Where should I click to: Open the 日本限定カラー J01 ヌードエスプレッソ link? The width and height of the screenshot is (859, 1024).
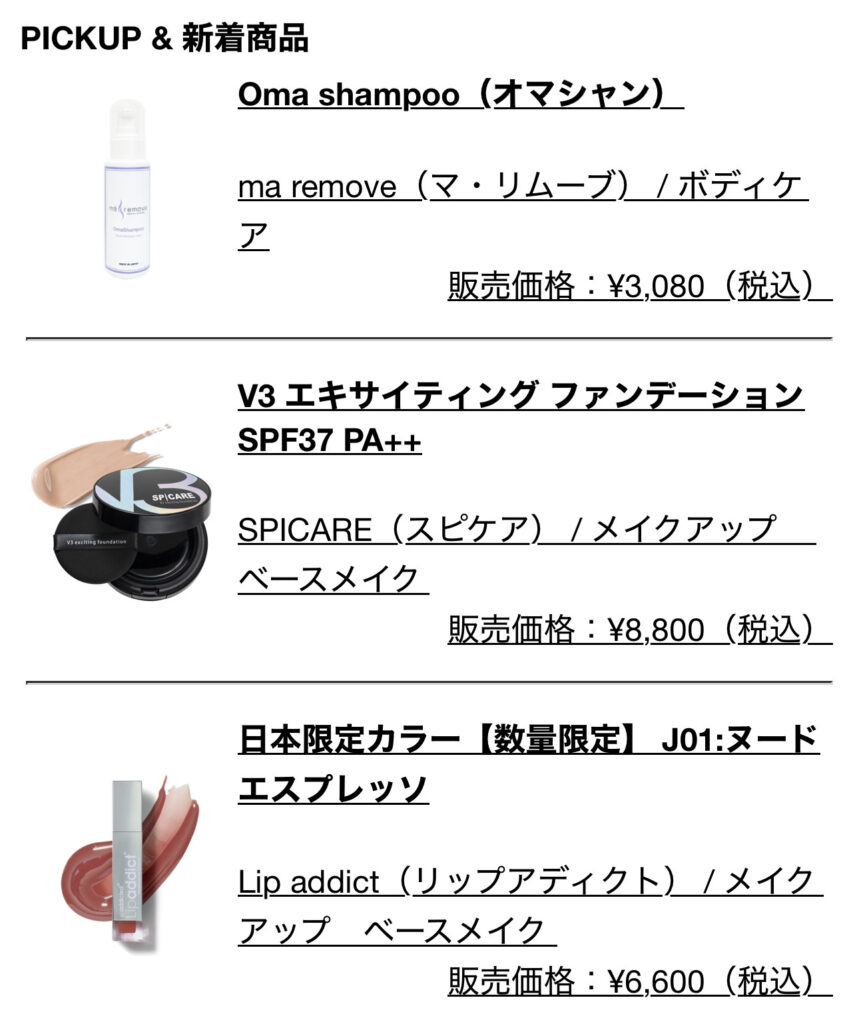click(528, 764)
